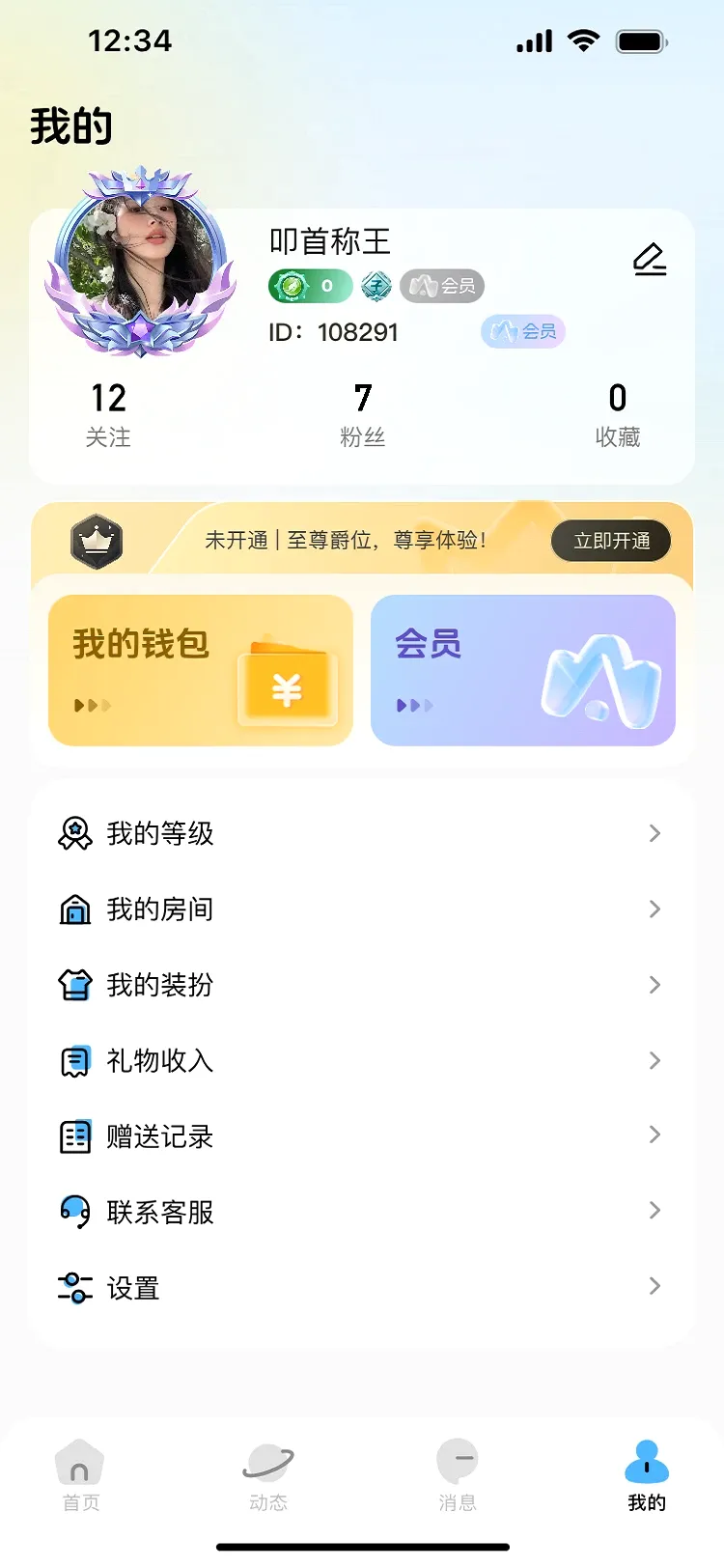724x1568 pixels.
Task: Open 我的等级
Action: point(362,833)
